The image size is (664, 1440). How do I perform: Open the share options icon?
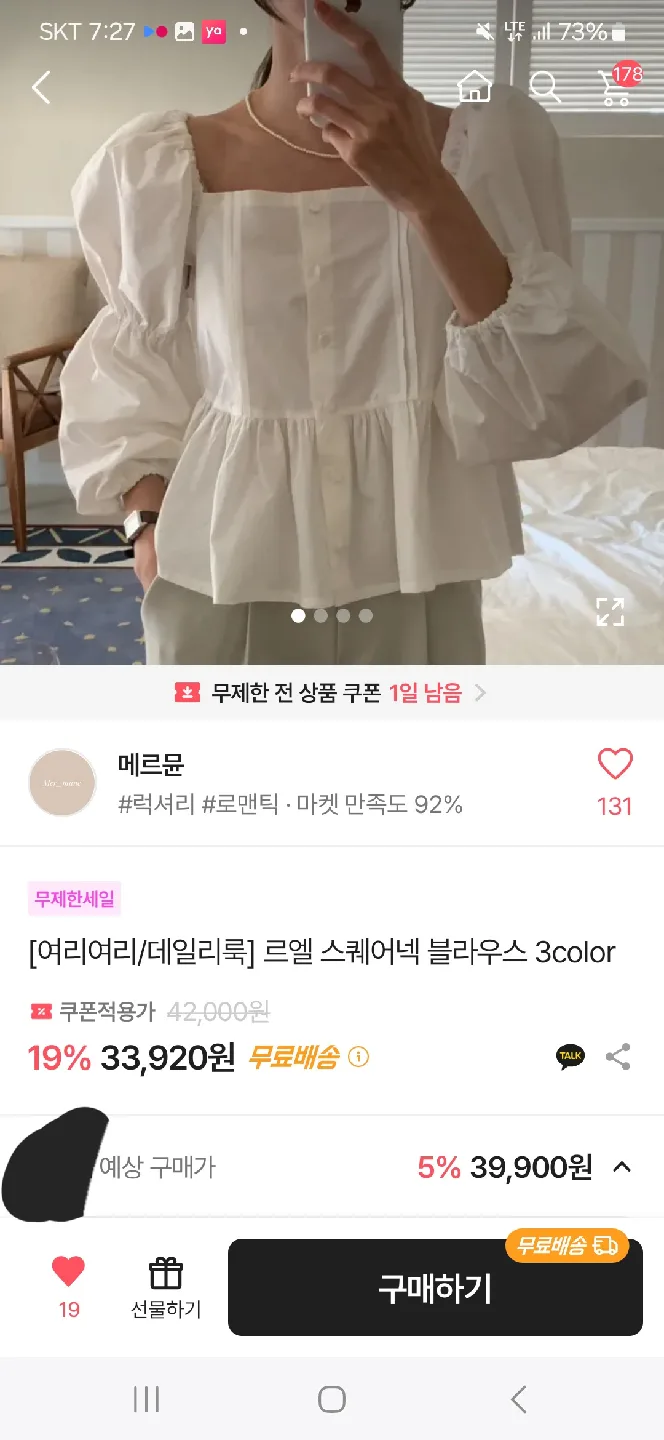[x=618, y=1057]
